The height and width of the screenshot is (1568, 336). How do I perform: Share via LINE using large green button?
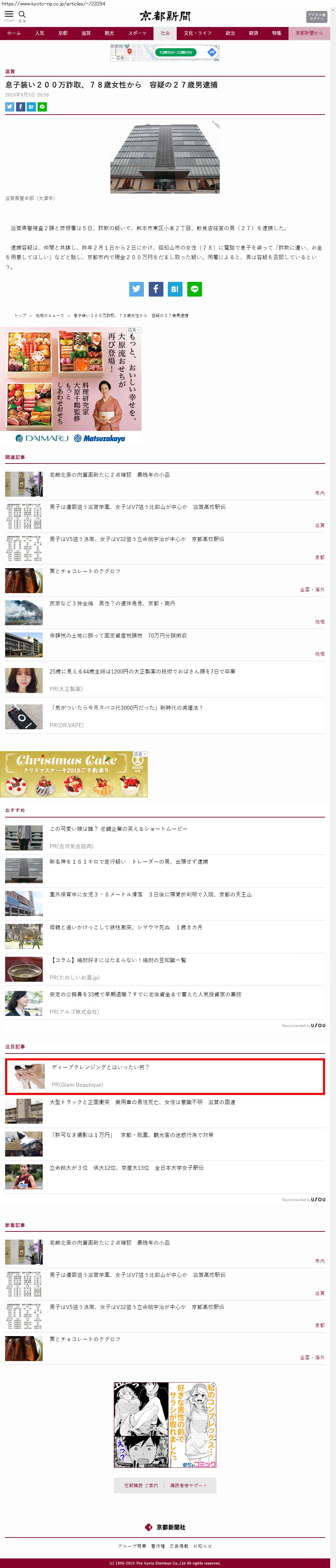[x=194, y=289]
